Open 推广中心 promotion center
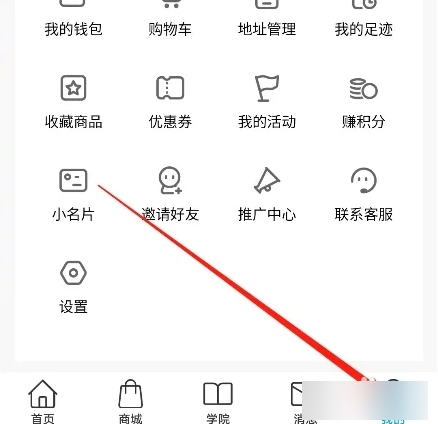The image size is (438, 424). [267, 195]
